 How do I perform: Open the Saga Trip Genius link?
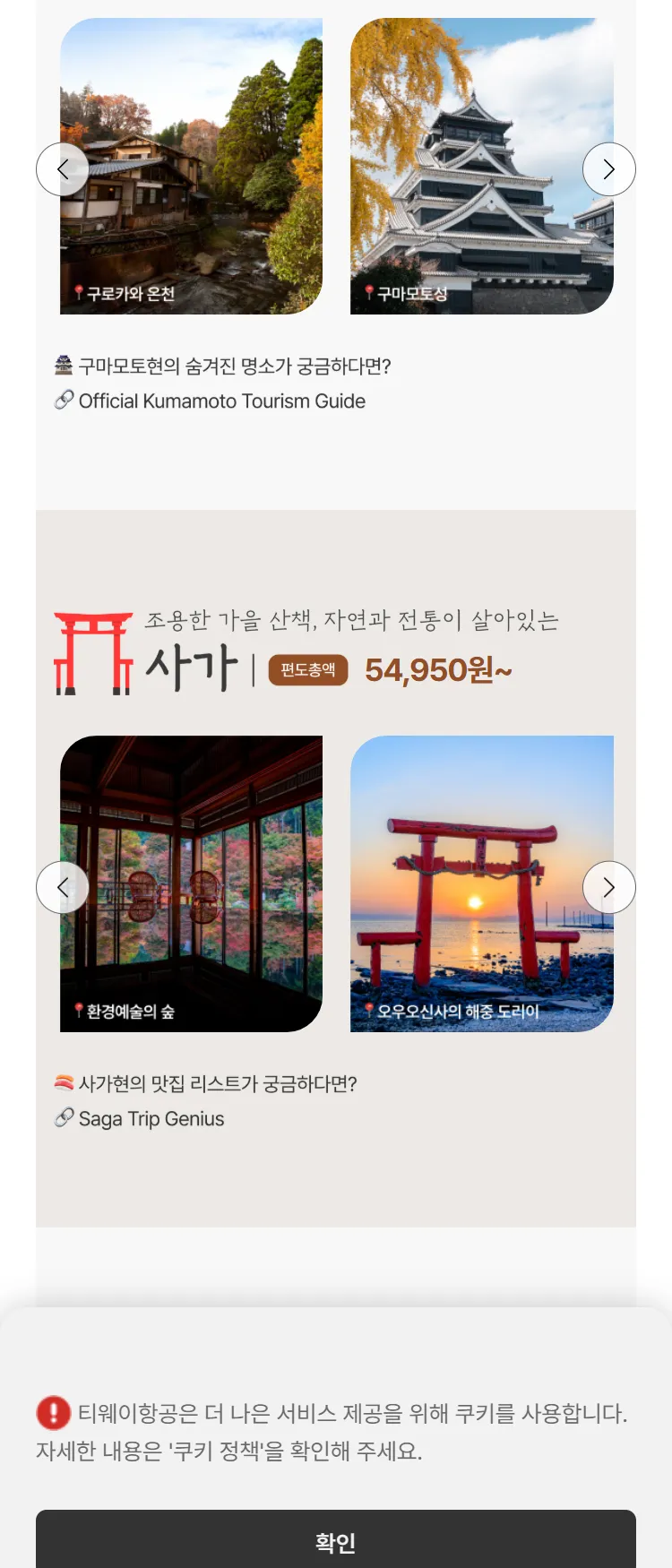tap(151, 1119)
